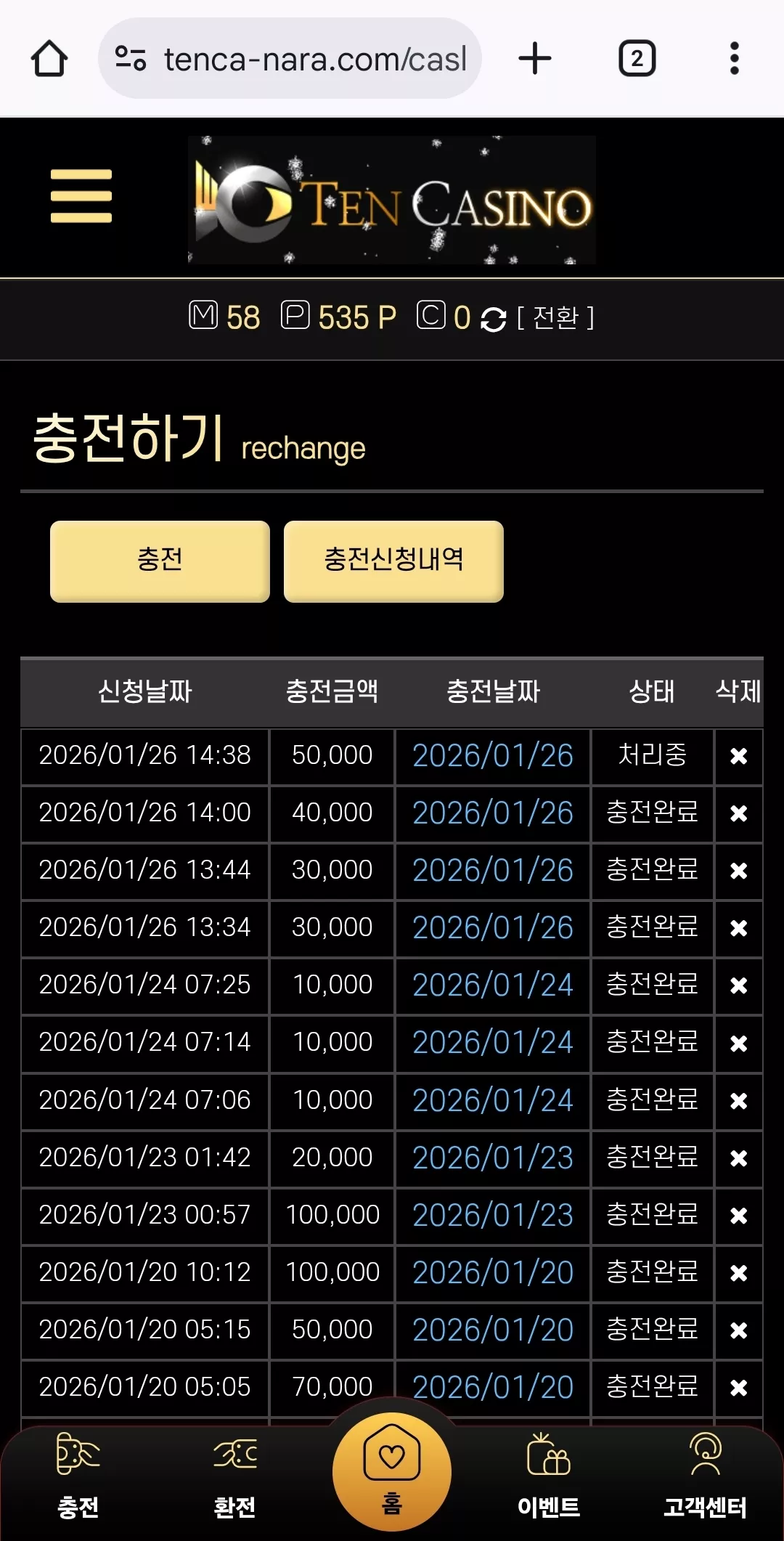The height and width of the screenshot is (1541, 784).
Task: Delete the 처리중 50,000 request from 14:38
Action: click(x=739, y=757)
